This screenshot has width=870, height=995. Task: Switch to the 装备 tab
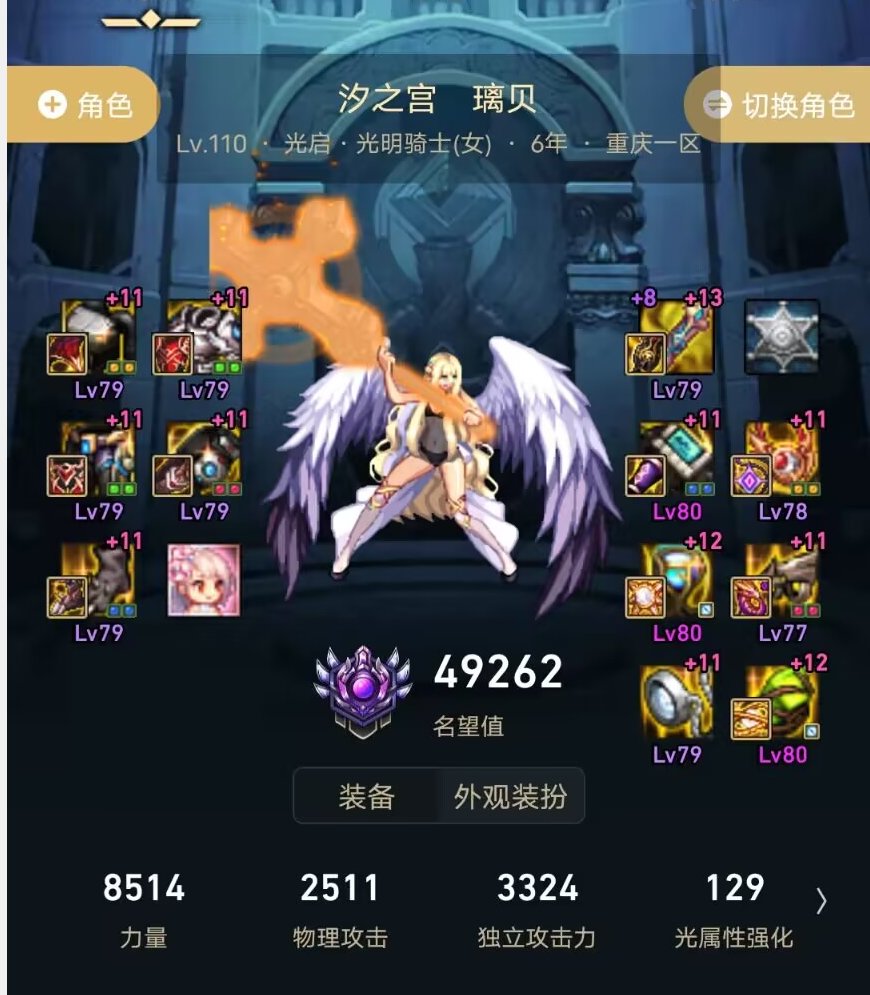point(366,797)
